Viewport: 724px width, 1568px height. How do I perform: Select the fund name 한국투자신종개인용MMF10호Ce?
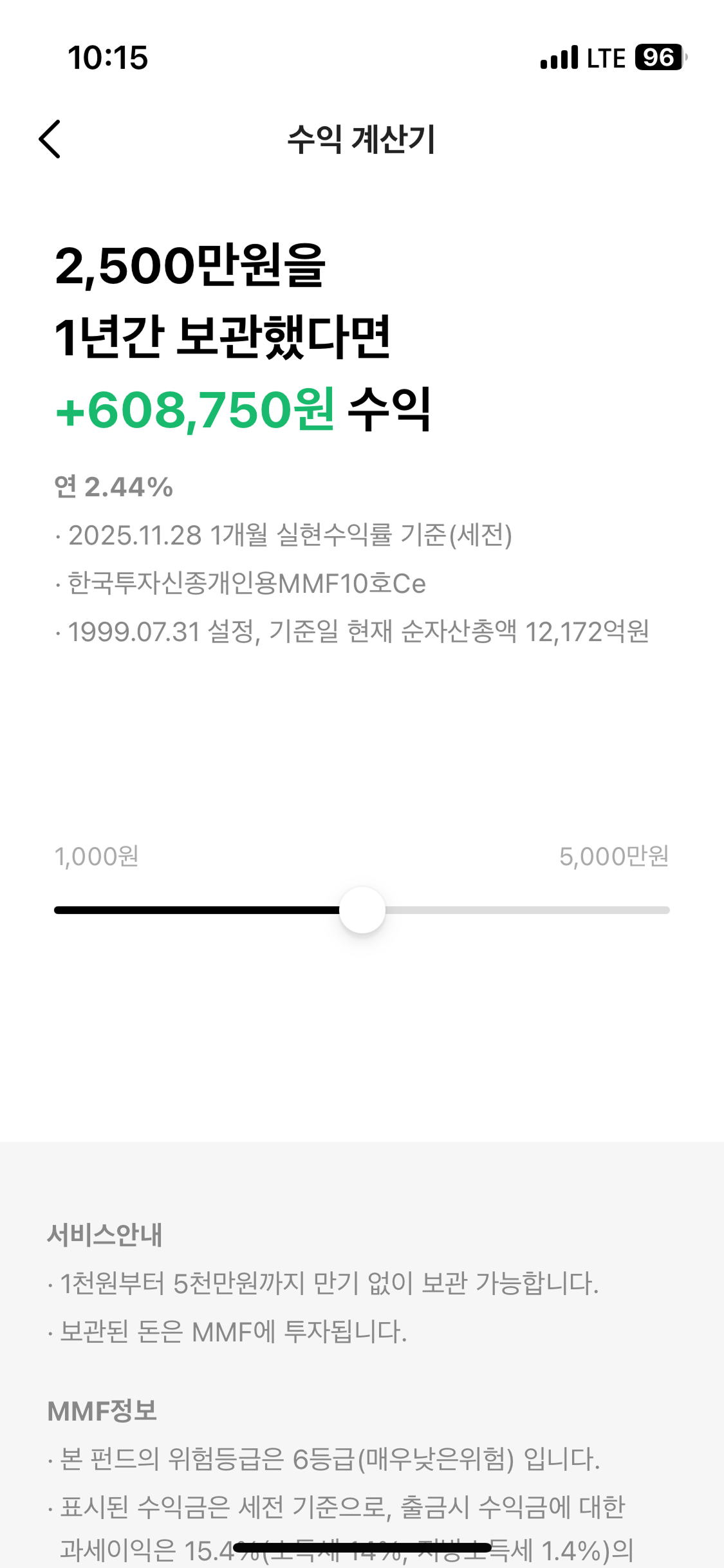tap(245, 584)
